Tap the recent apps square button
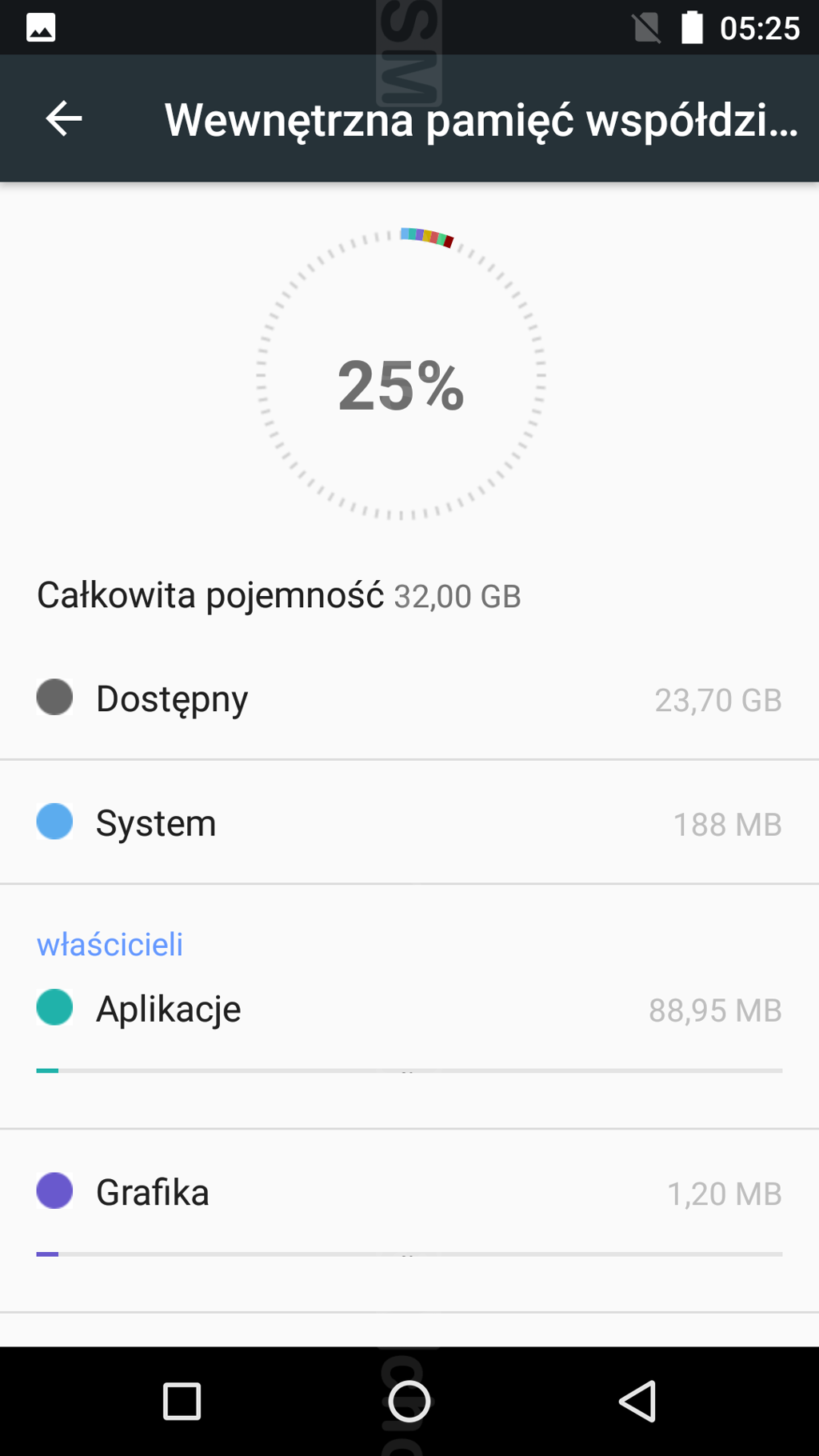The width and height of the screenshot is (819, 1456). 182,1401
